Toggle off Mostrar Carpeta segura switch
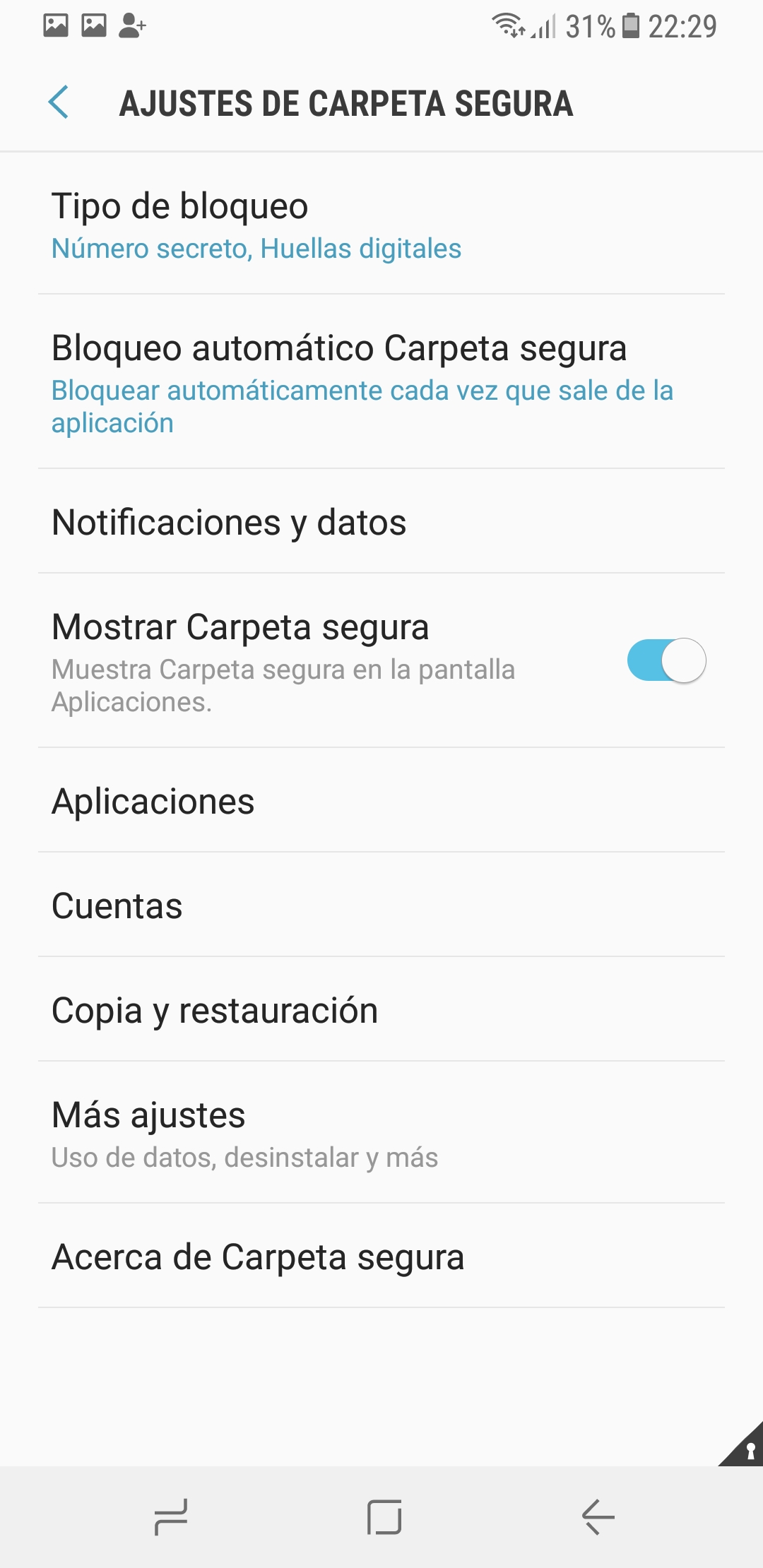Viewport: 763px width, 1568px height. click(666, 660)
